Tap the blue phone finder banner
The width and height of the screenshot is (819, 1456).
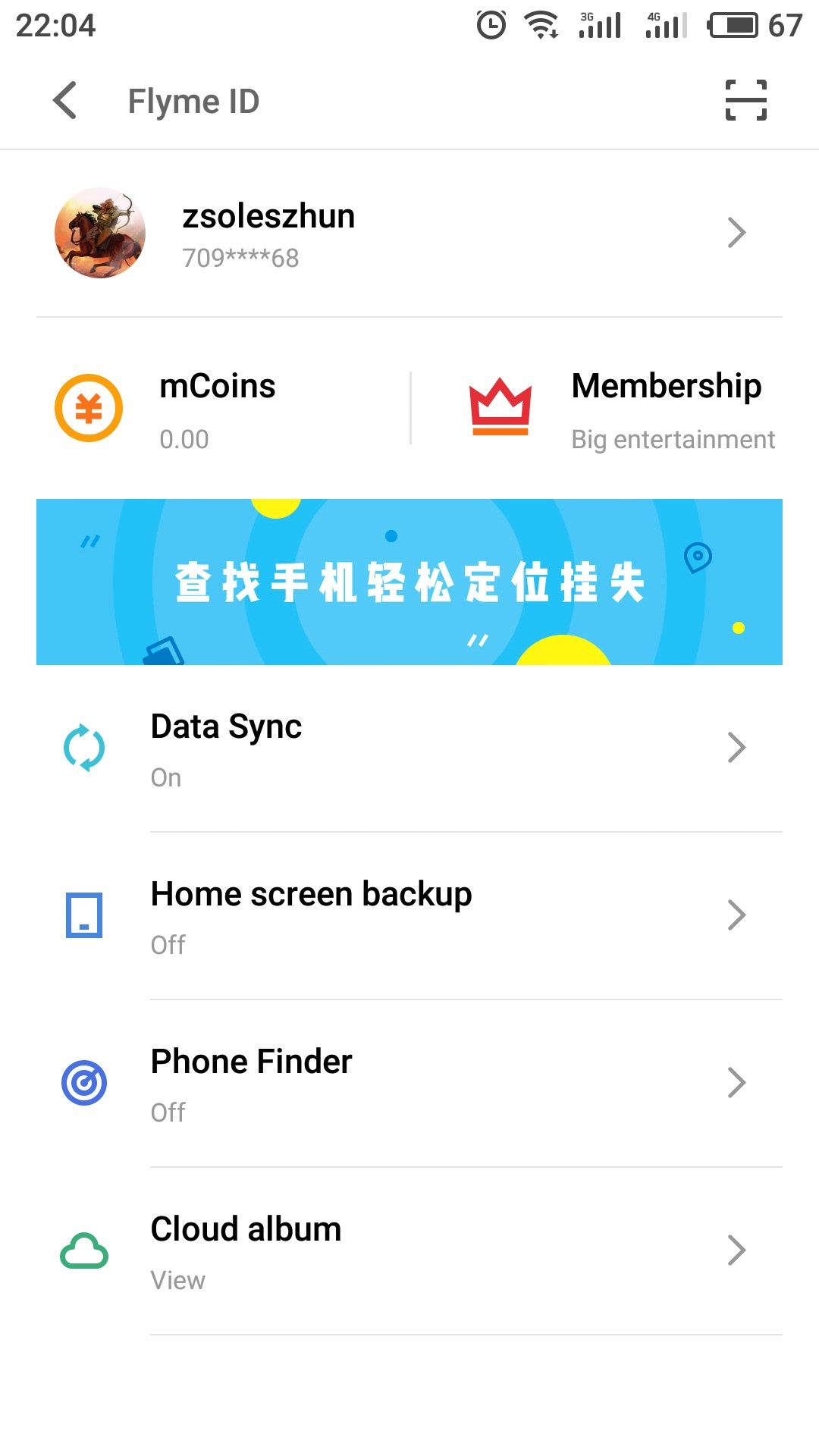tap(409, 582)
